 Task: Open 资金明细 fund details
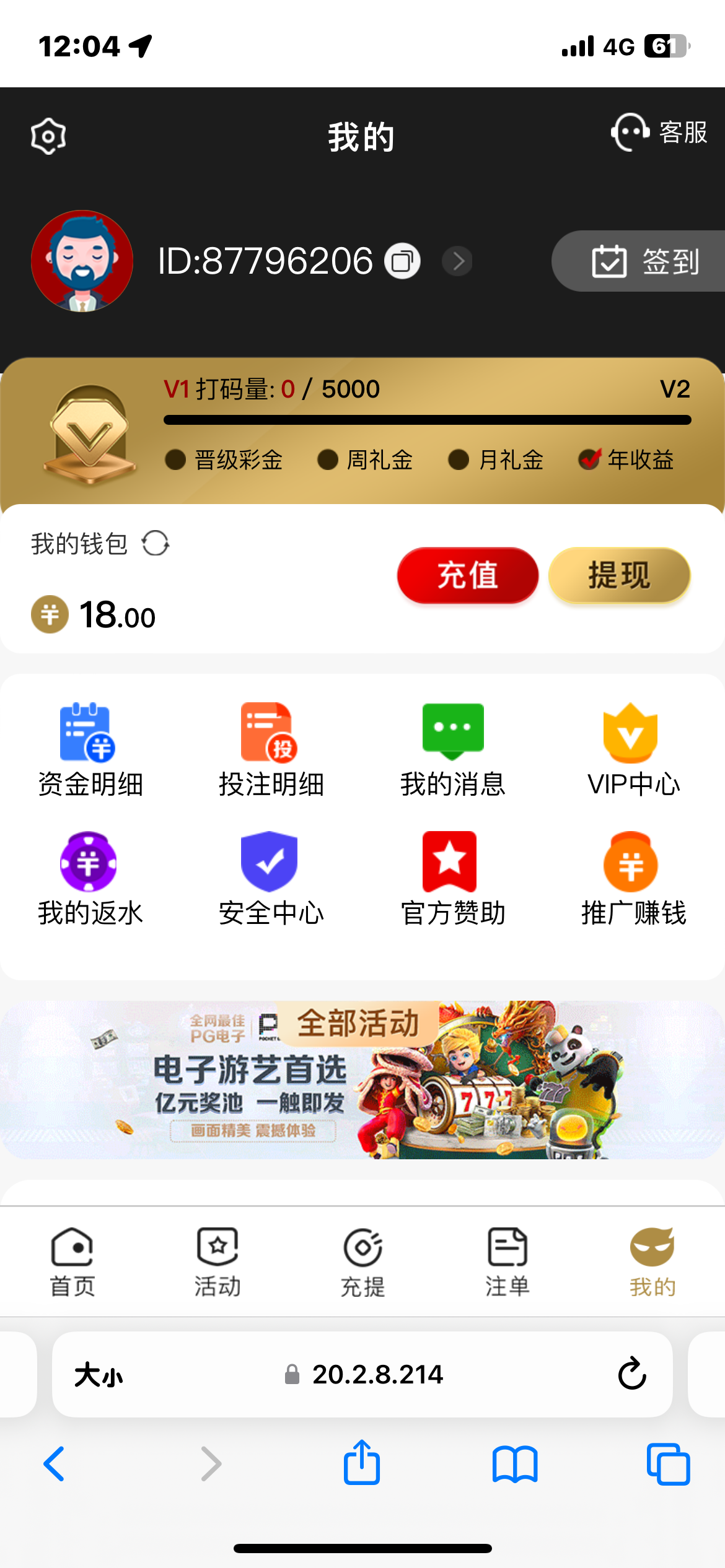(90, 750)
